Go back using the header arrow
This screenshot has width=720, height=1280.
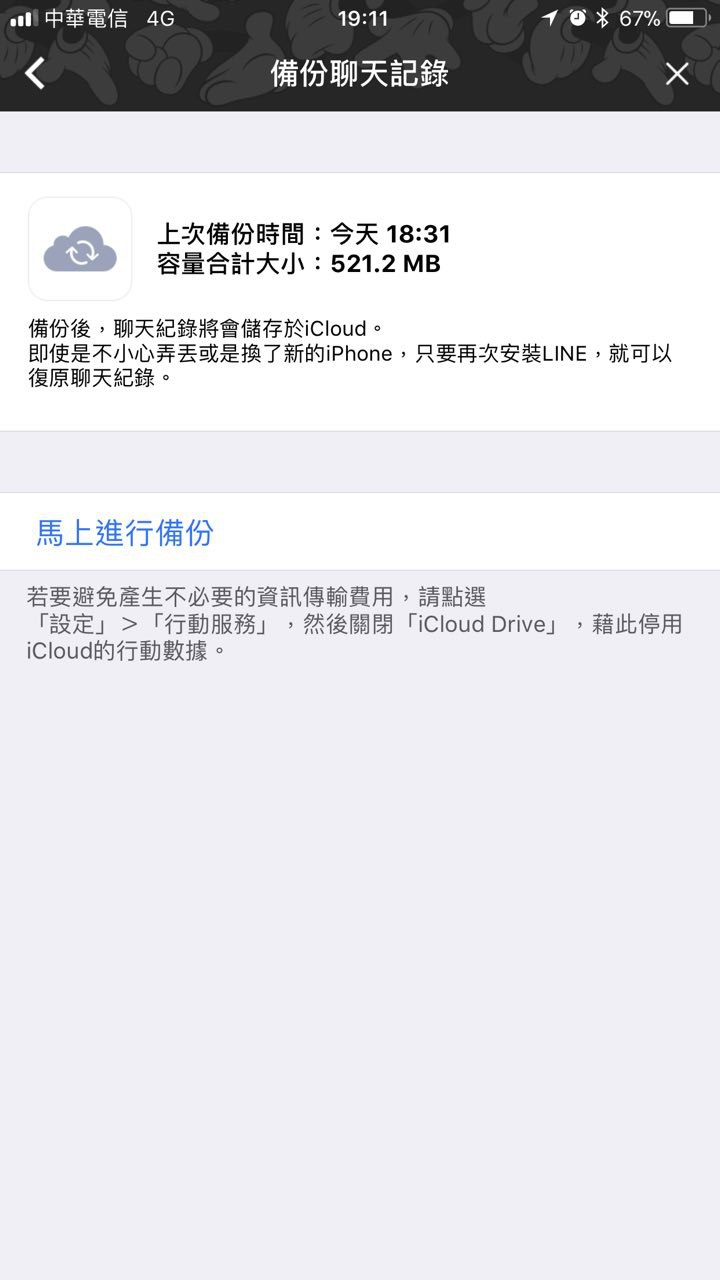(x=36, y=73)
